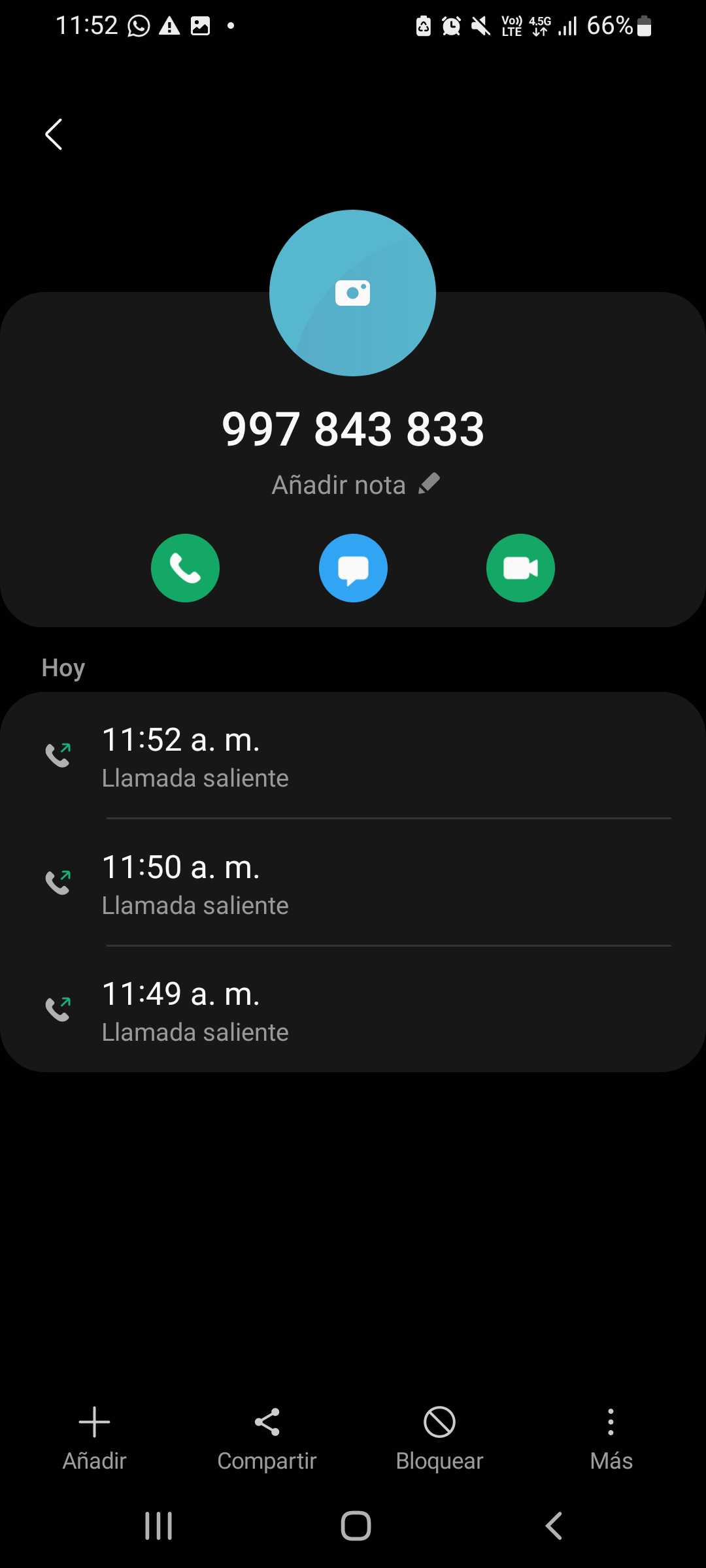This screenshot has height=1568, width=706.
Task: Share this number with Compartir
Action: pos(267,1439)
